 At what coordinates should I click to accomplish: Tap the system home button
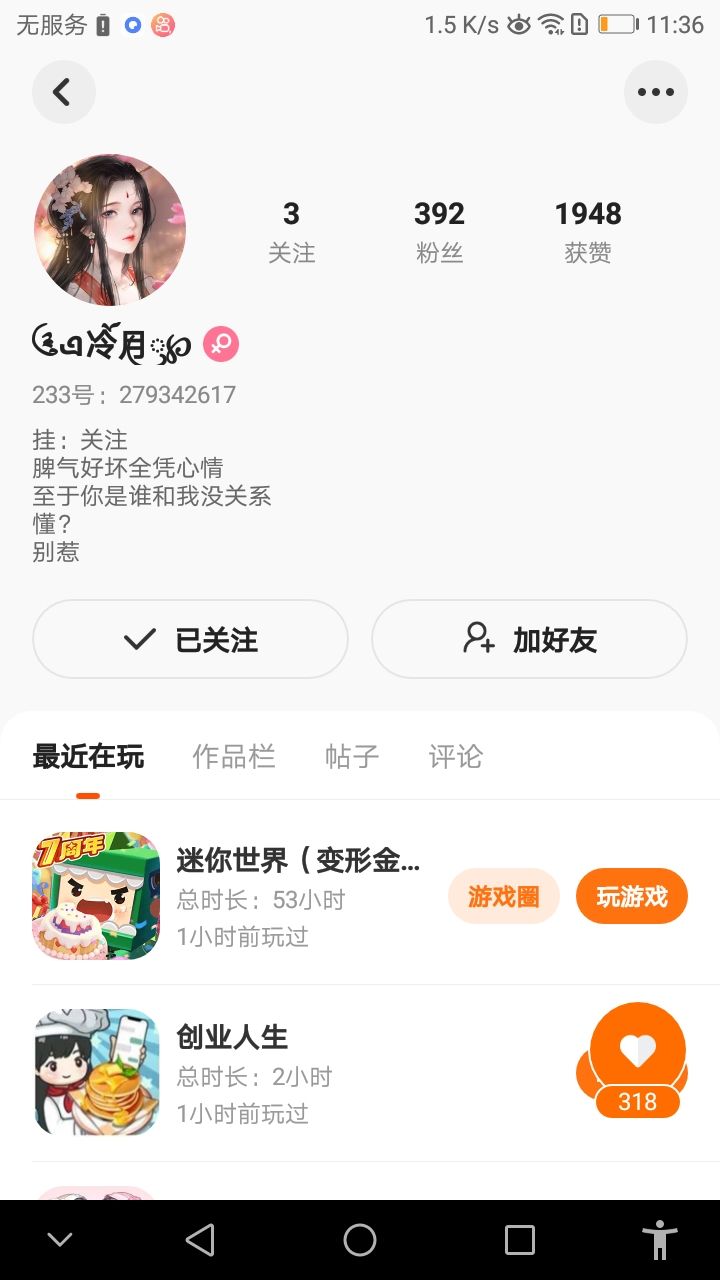click(360, 1240)
